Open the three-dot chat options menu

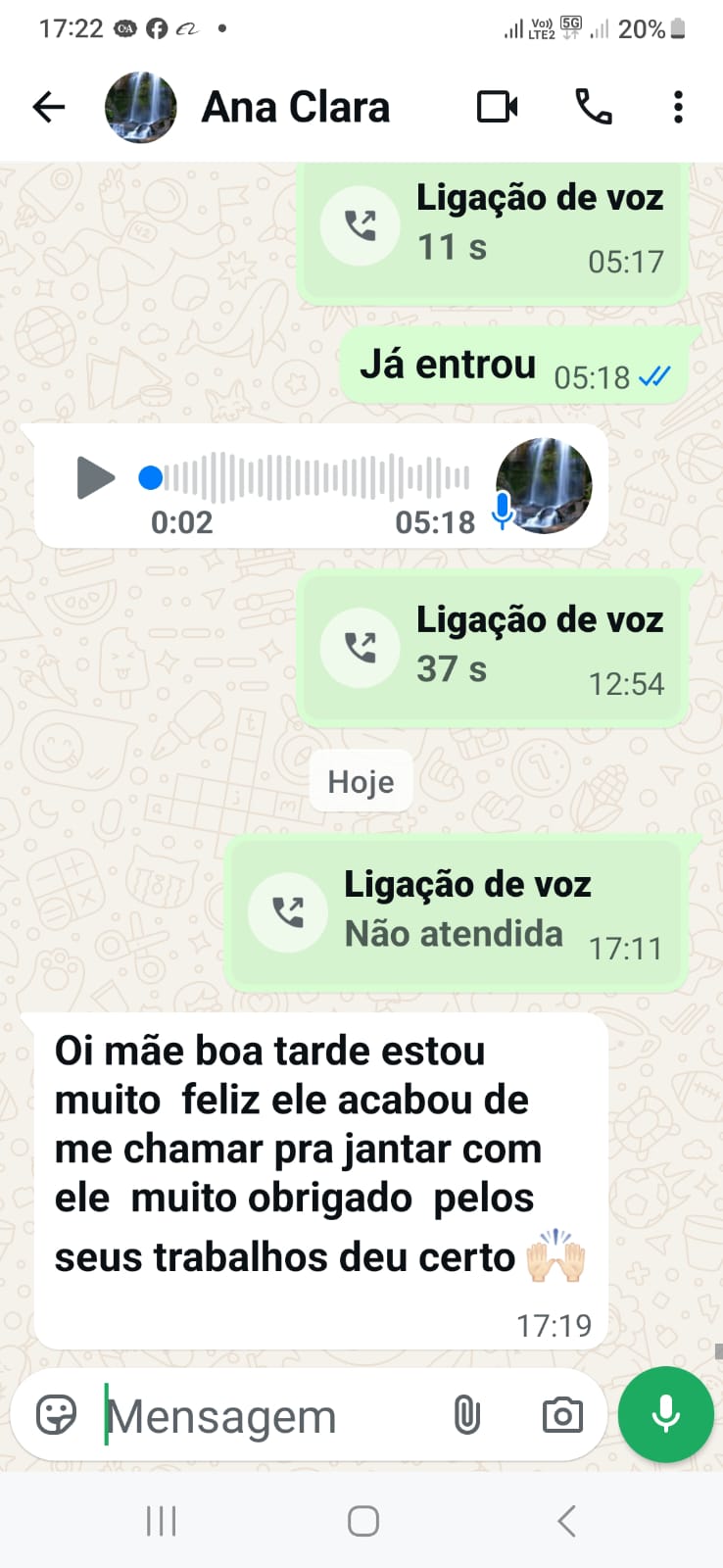[x=677, y=108]
